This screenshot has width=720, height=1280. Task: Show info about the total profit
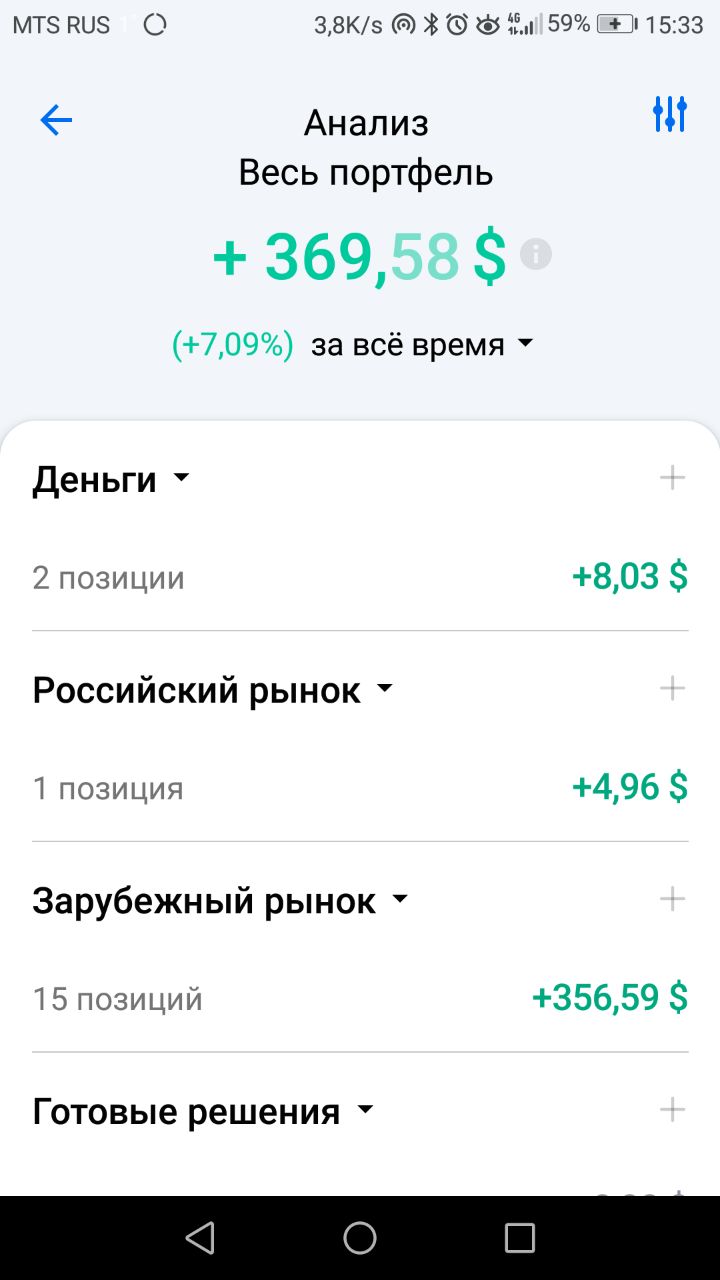[536, 254]
